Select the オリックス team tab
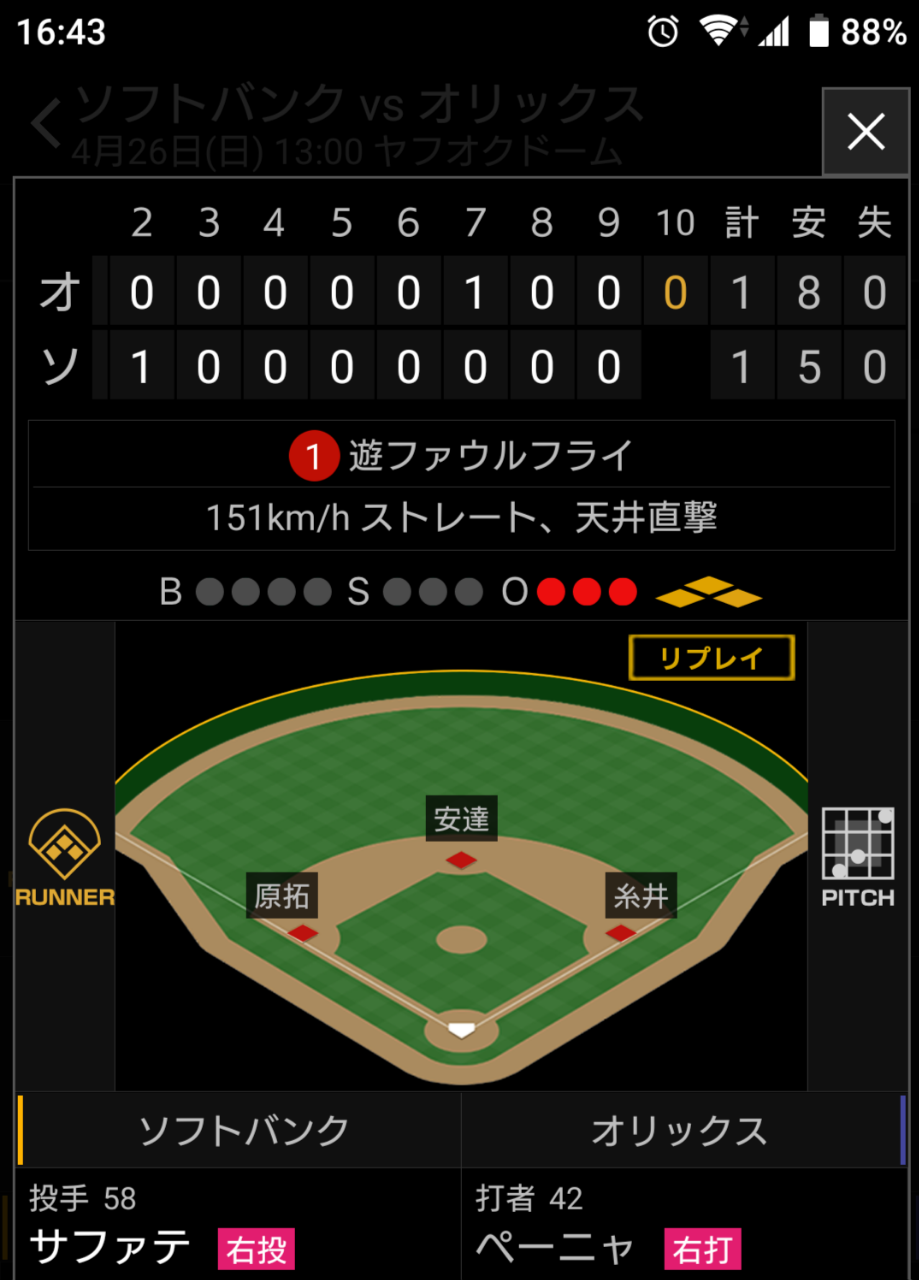Screen dimensions: 919x1280 coord(680,1130)
